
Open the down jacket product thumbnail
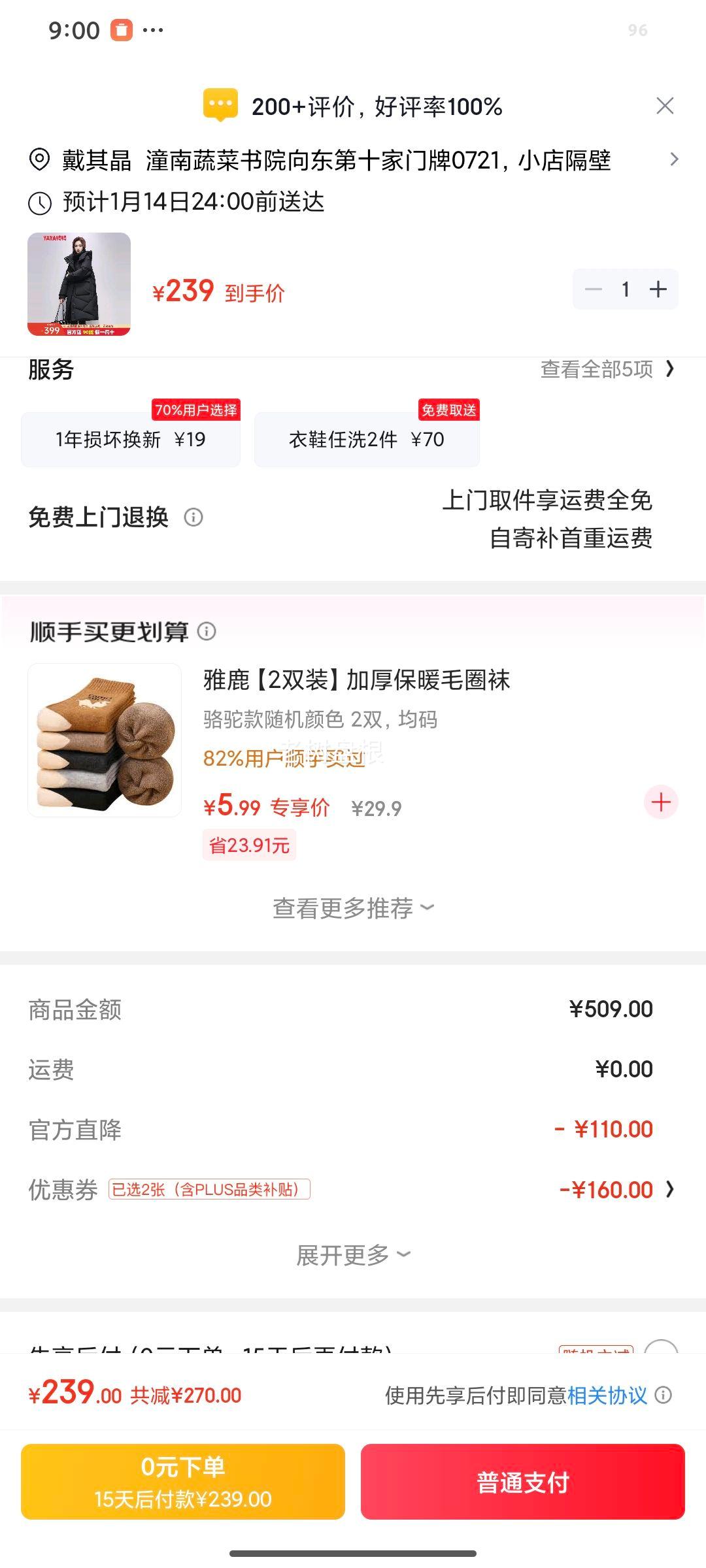click(79, 284)
